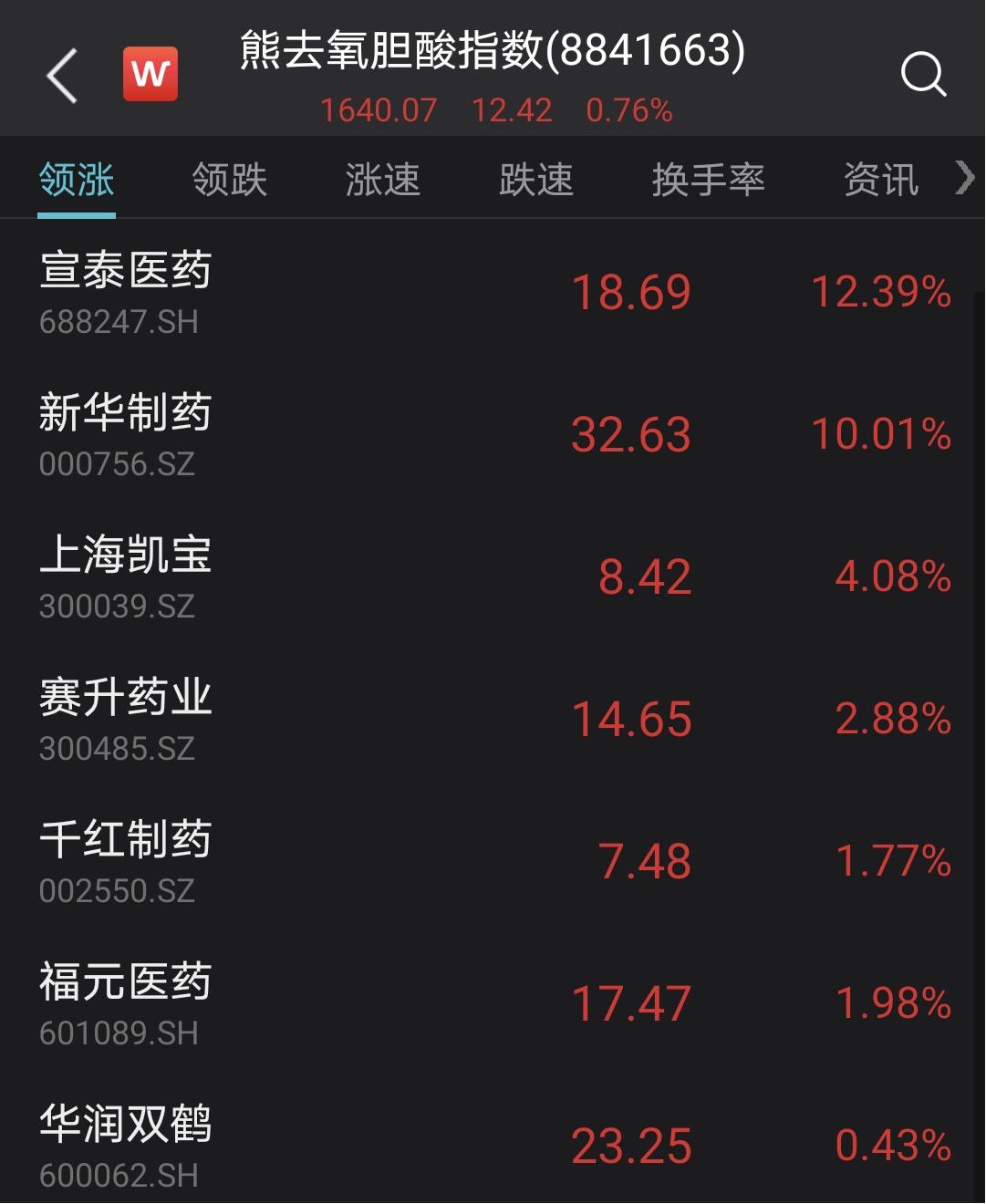The image size is (986, 1204).
Task: Switch to the 领跌 tab
Action: pos(230,180)
